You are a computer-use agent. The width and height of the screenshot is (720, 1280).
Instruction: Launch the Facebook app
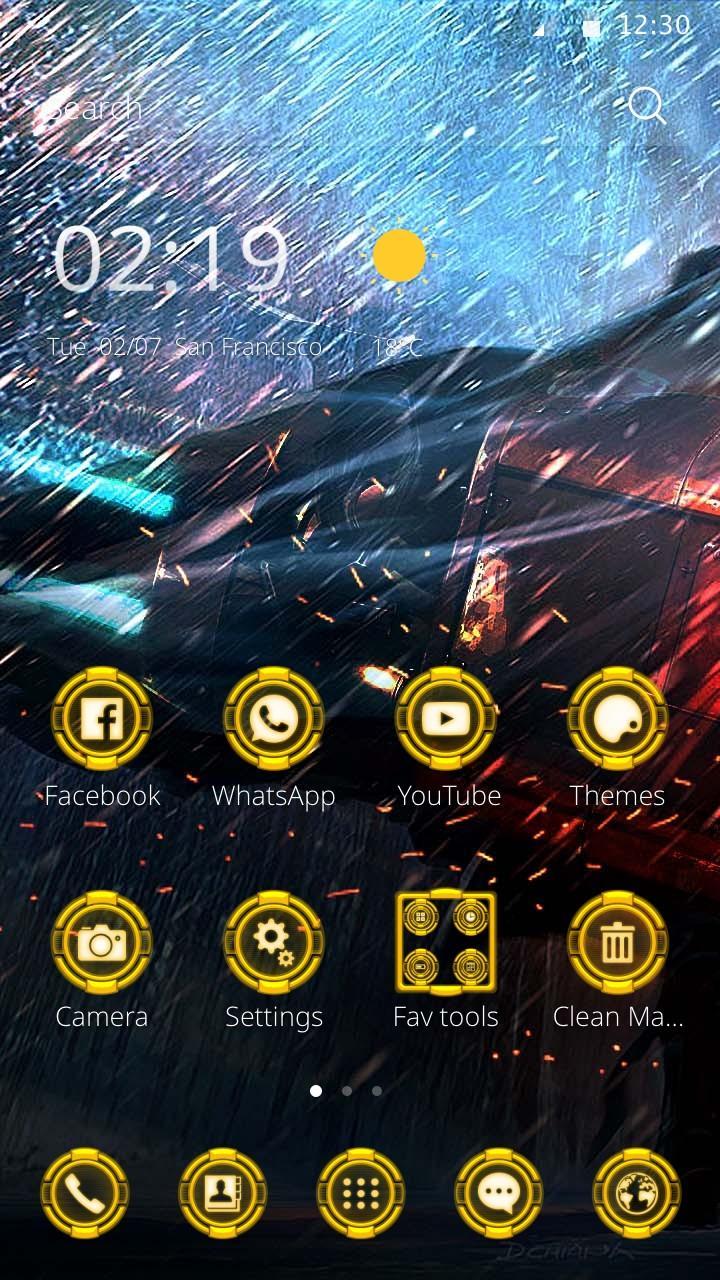point(101,718)
